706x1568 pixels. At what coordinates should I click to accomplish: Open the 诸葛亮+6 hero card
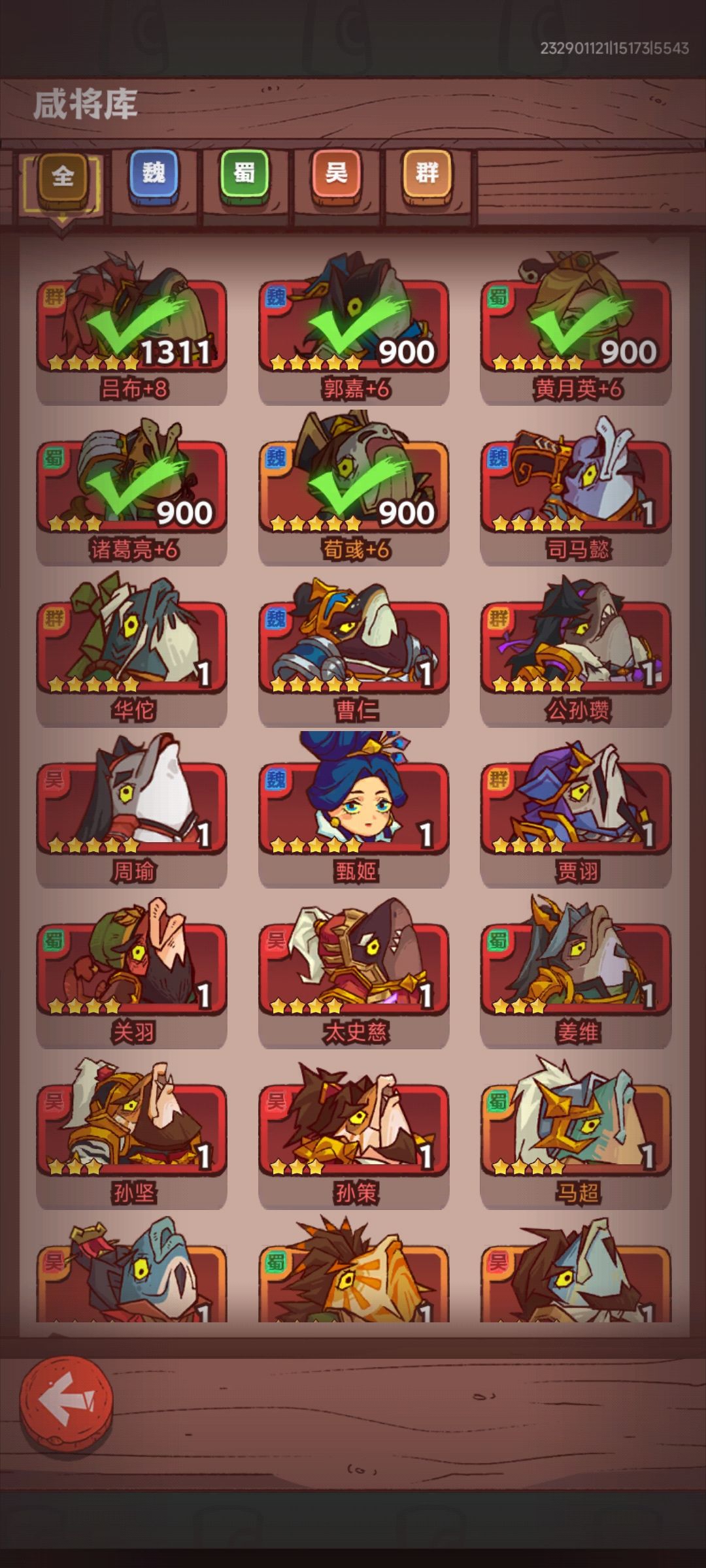[x=131, y=489]
